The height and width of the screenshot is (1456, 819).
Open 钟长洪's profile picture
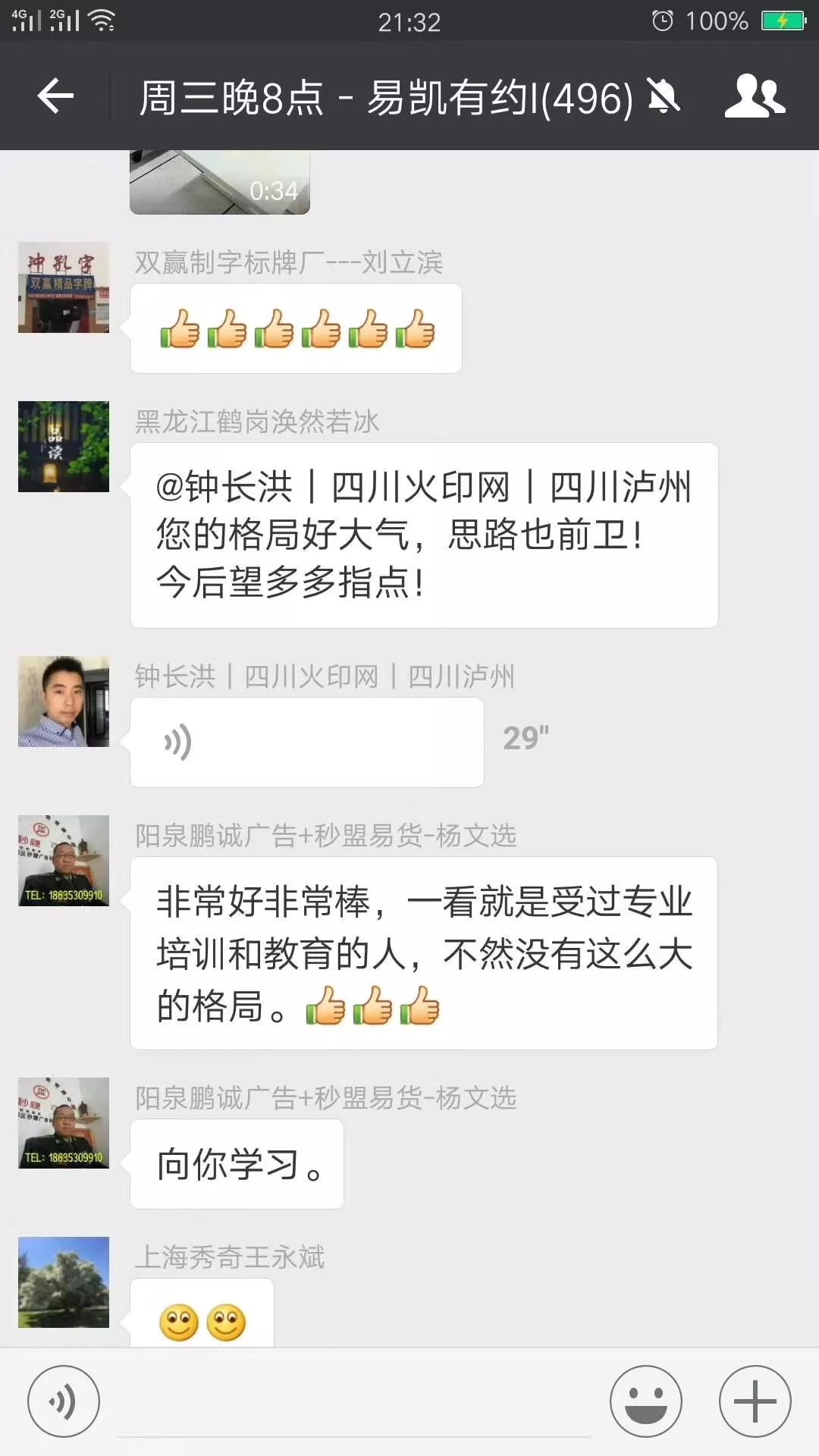click(x=64, y=701)
